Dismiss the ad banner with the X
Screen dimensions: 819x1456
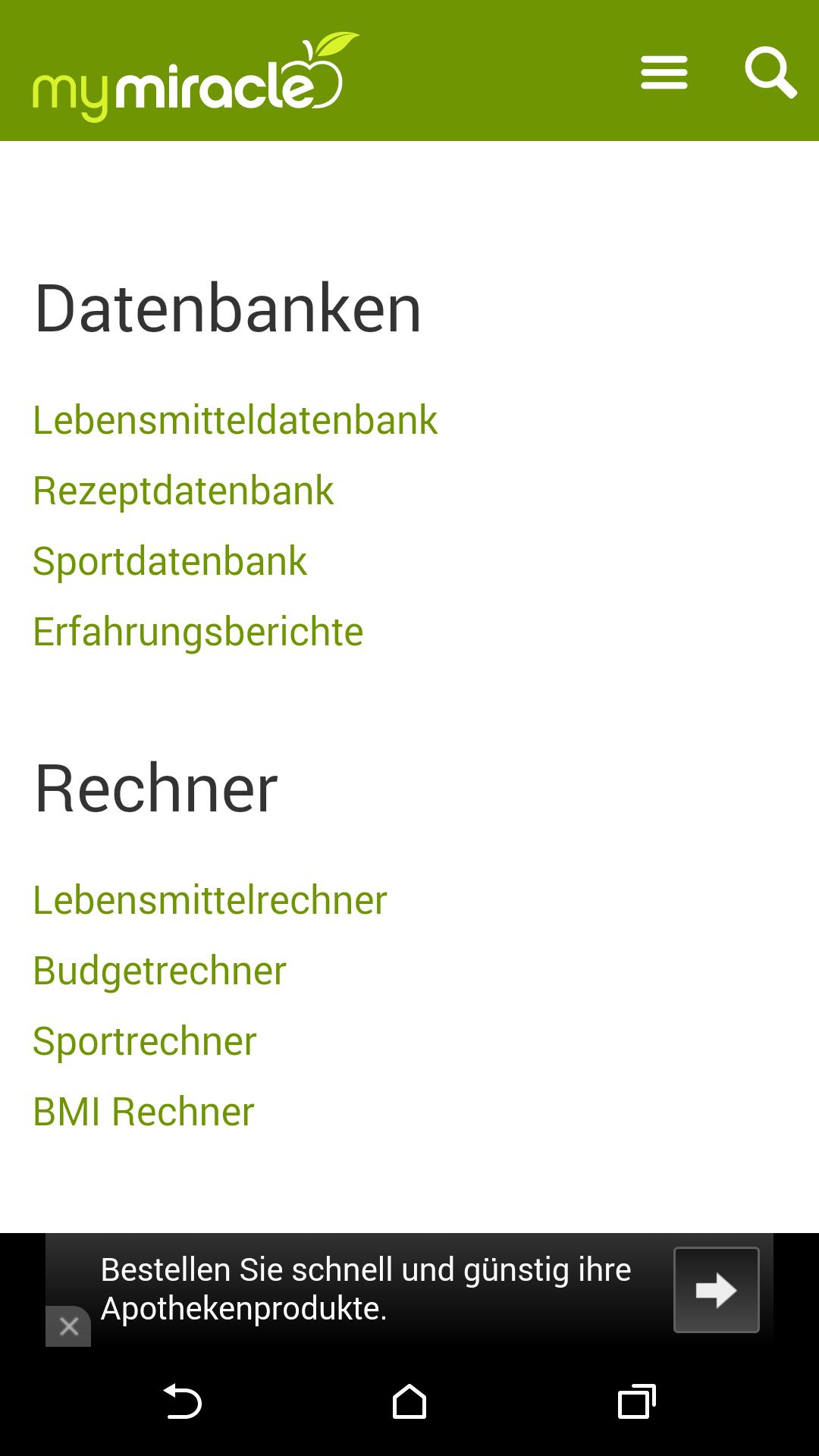(69, 1326)
